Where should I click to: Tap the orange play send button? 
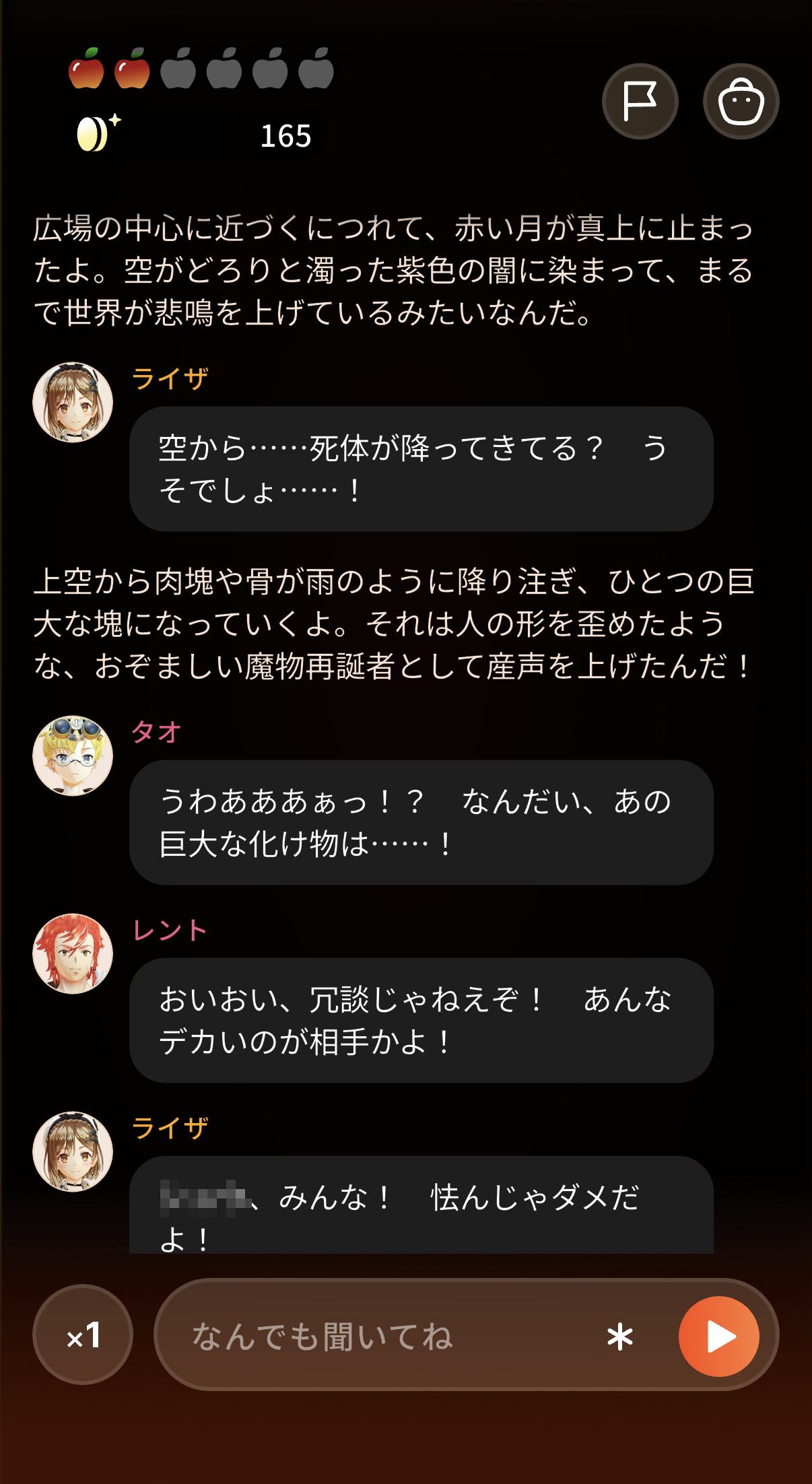(x=719, y=1336)
